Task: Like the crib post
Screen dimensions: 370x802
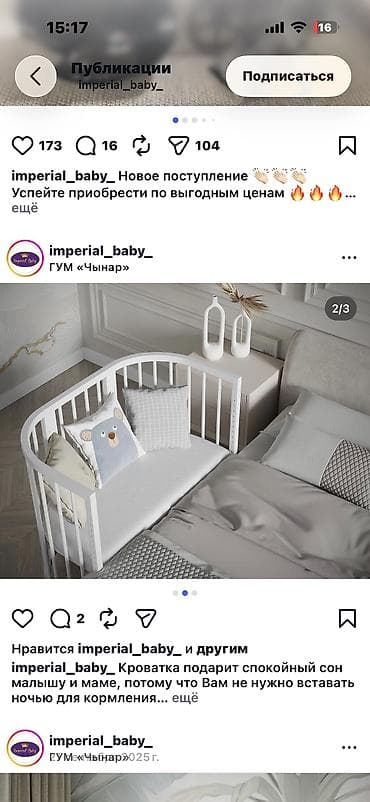Action: (23, 618)
